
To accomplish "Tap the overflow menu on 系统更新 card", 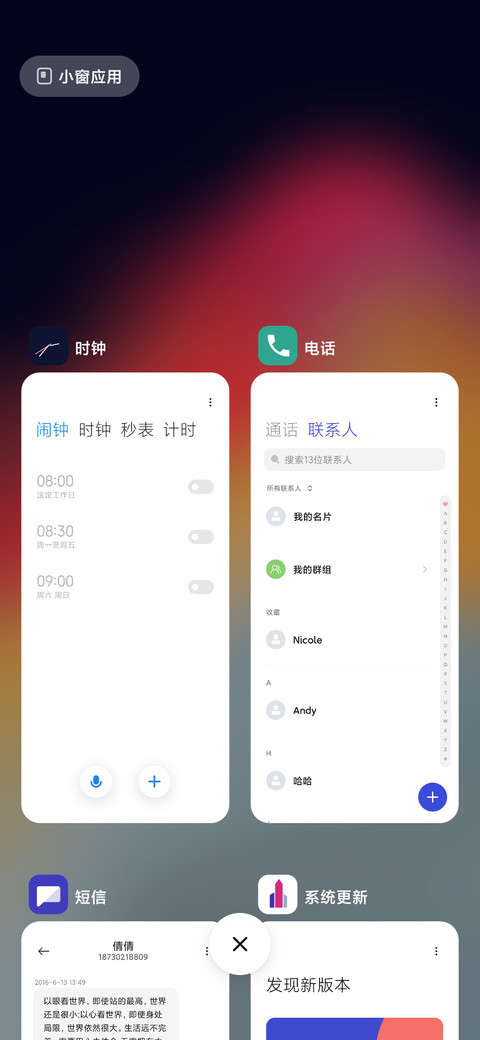I will coord(436,951).
